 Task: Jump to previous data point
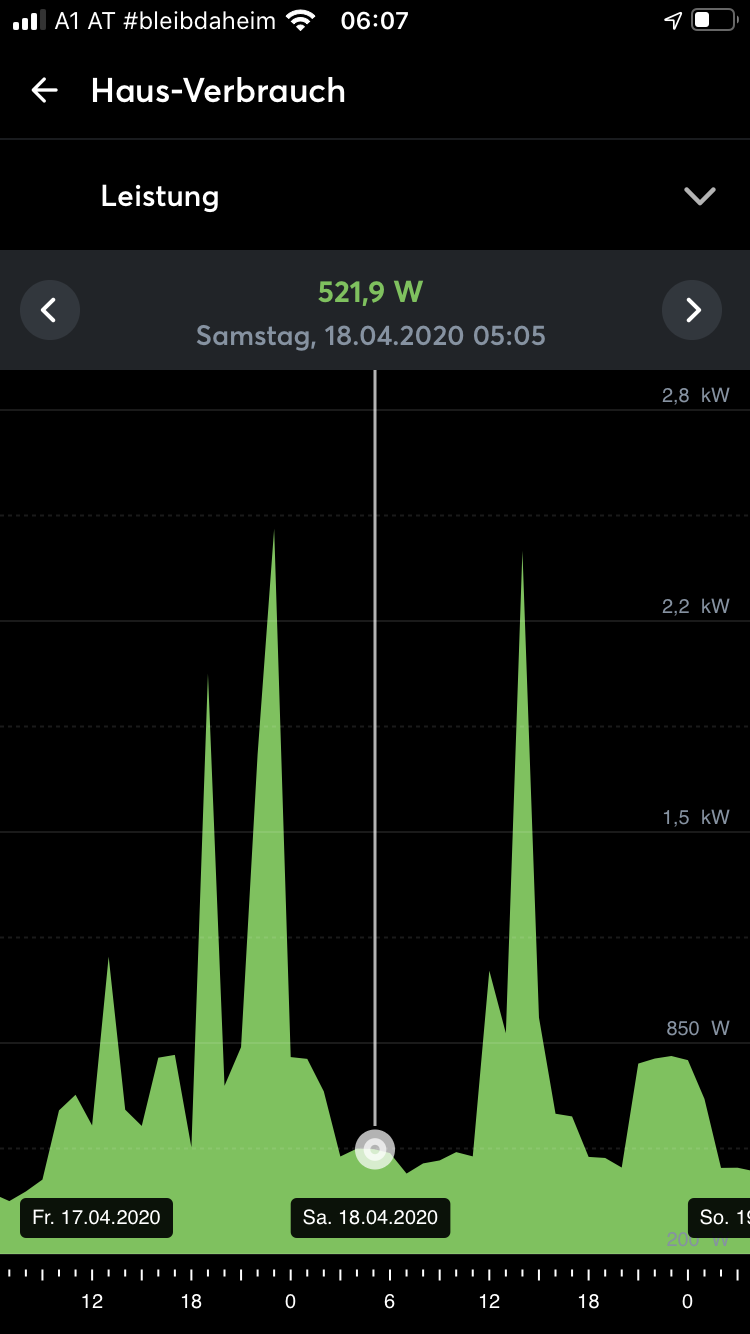(49, 310)
